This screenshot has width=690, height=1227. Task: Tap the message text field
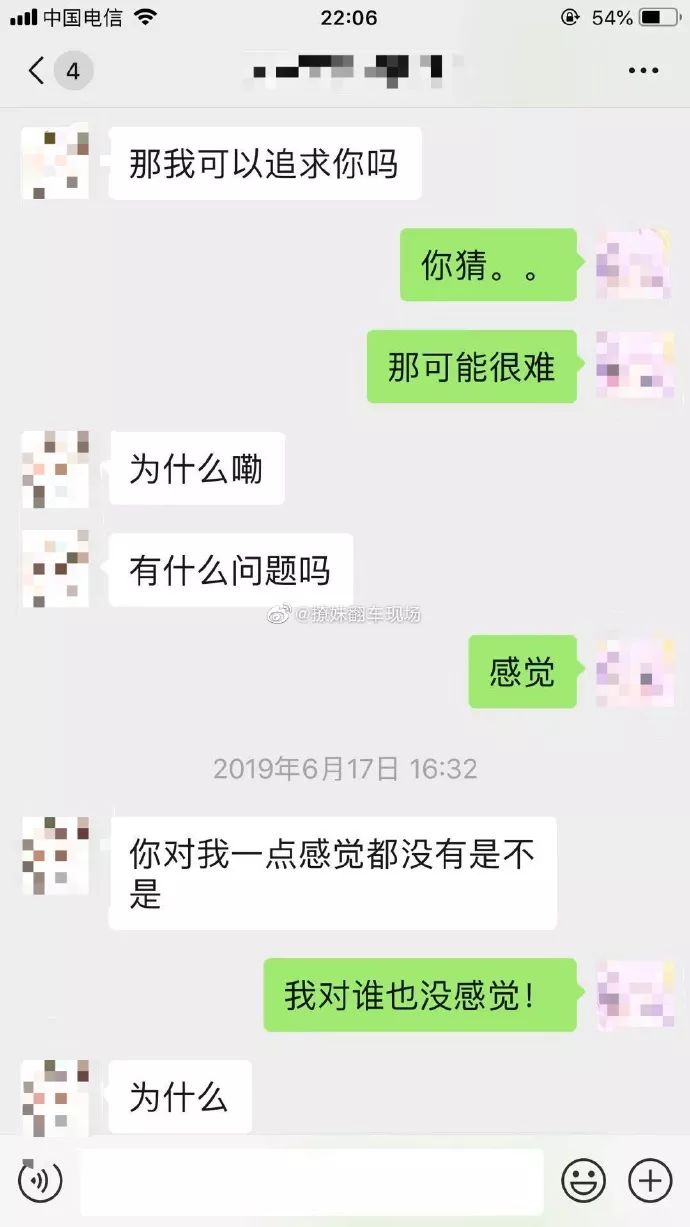coord(311,1182)
